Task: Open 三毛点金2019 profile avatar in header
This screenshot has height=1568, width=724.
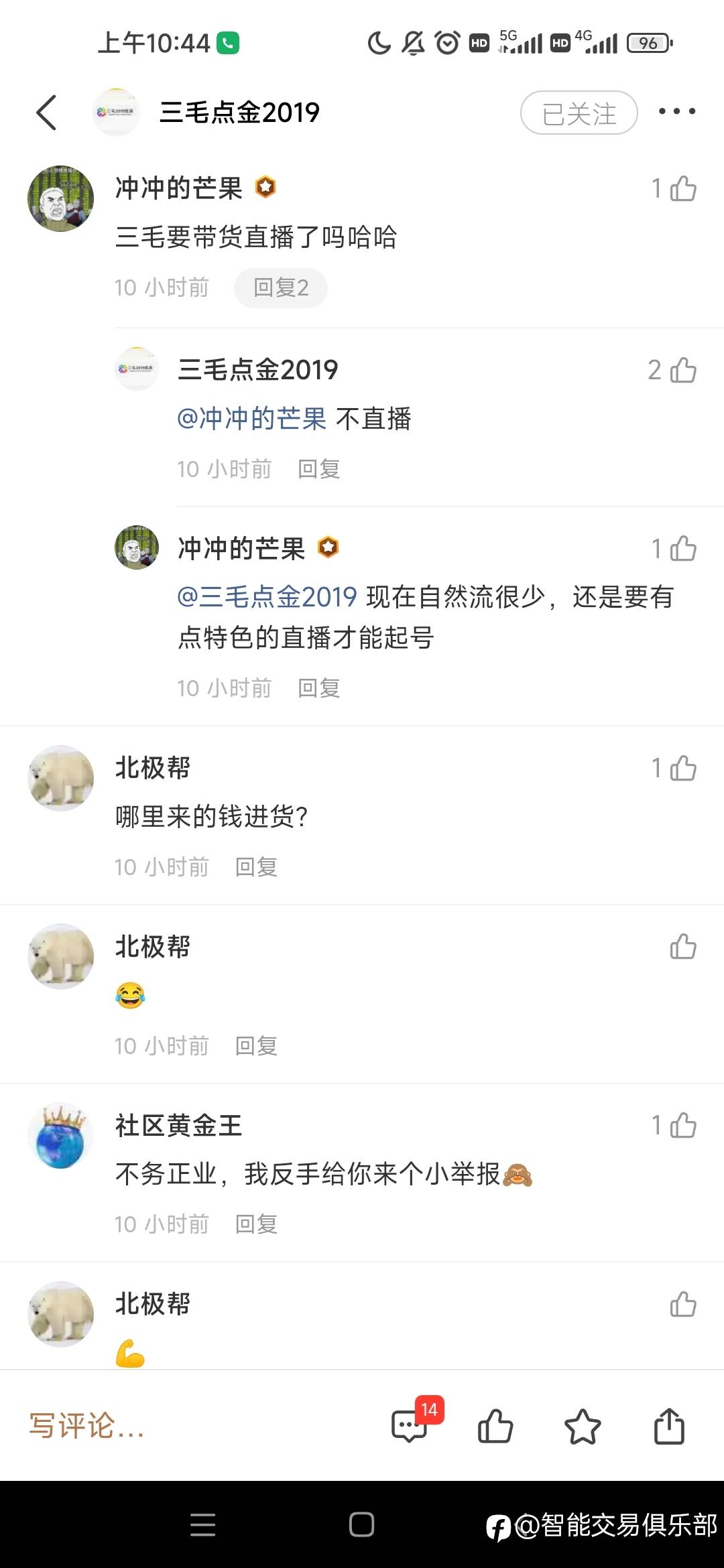Action: click(x=116, y=112)
